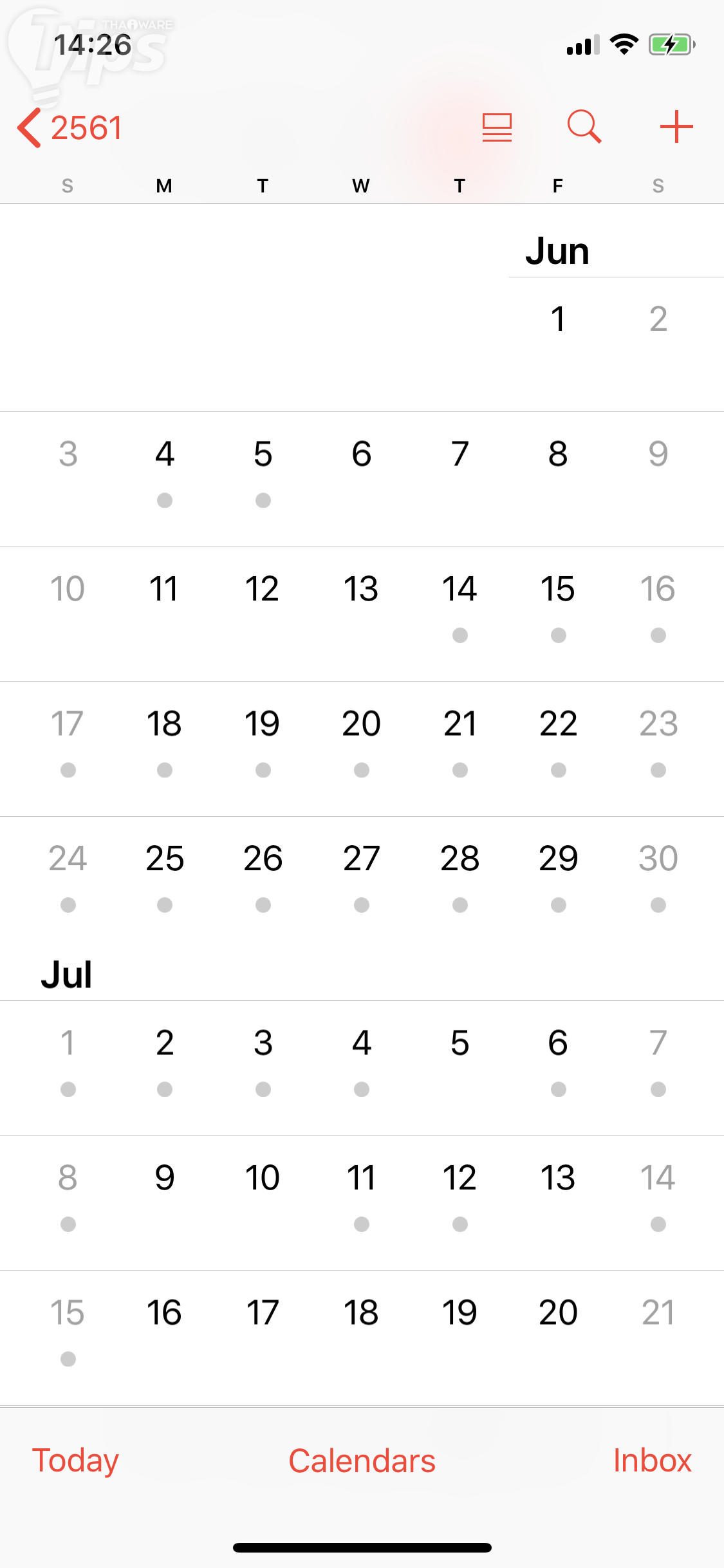The width and height of the screenshot is (724, 1568).
Task: Open June 30
Action: coord(658,859)
